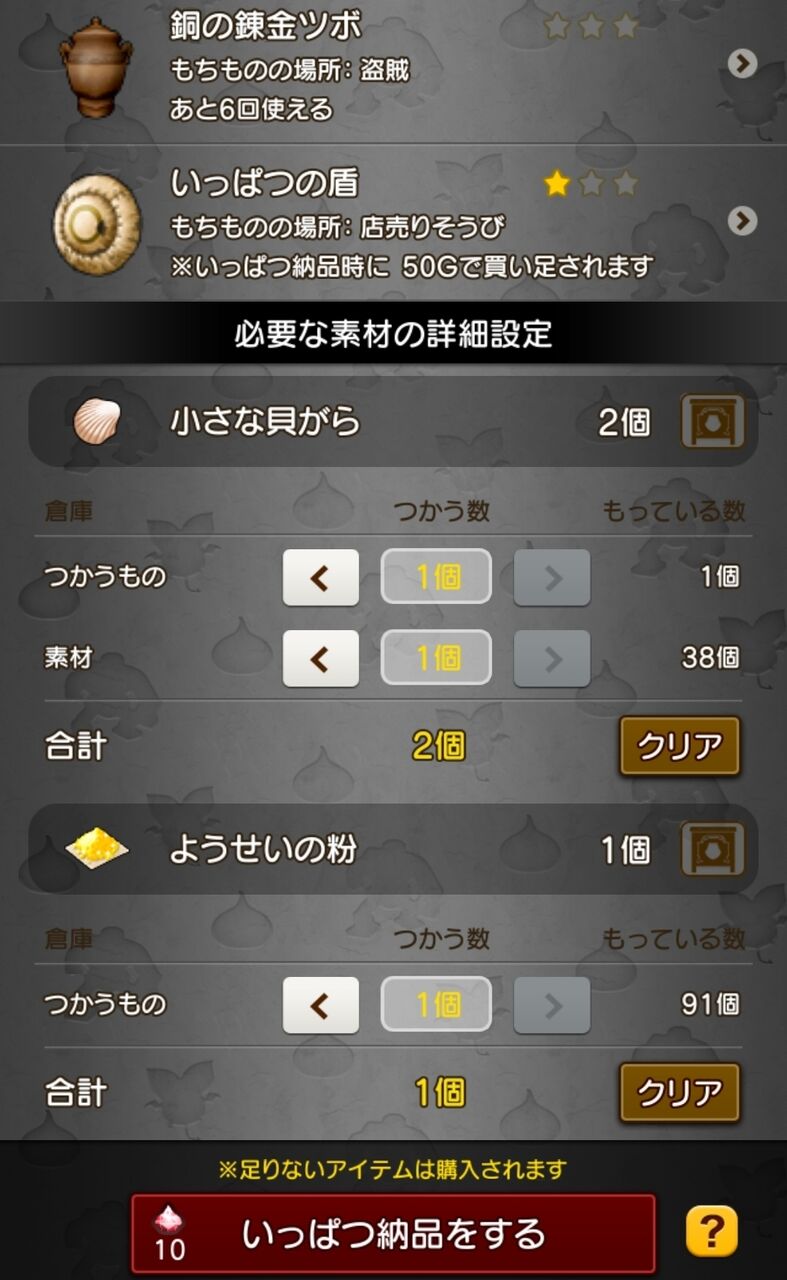
Task: Clear the ようせいの粉 selection with クリア
Action: 679,1093
